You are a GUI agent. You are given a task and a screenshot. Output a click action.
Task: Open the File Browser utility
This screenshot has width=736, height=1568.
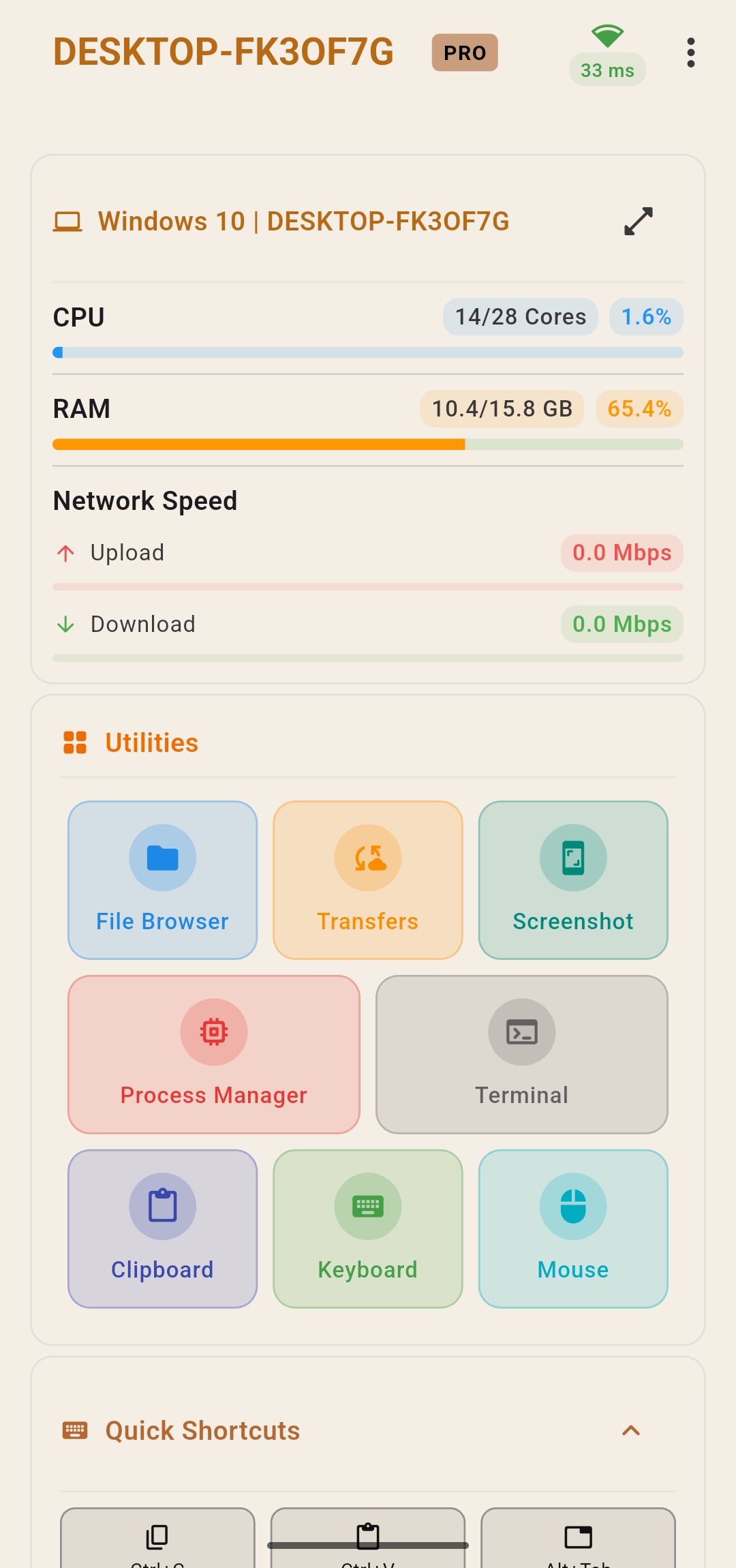[x=162, y=879]
